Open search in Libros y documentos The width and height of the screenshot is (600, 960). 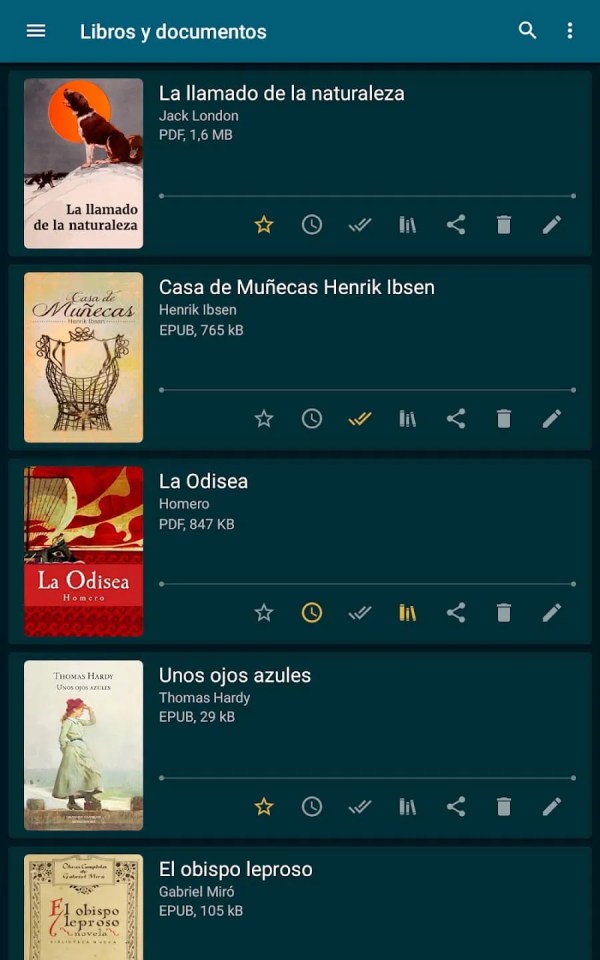[527, 31]
